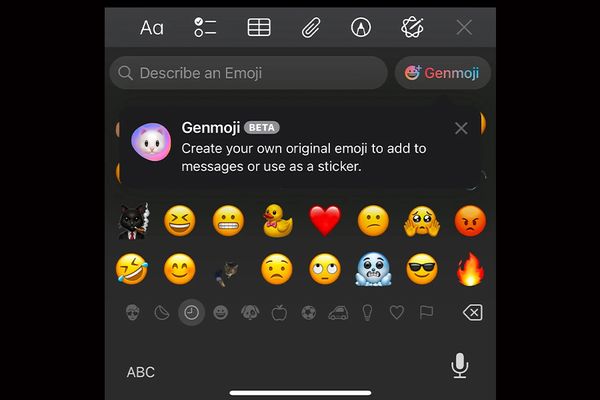Switch back to the ABC keyboard

pyautogui.click(x=141, y=372)
